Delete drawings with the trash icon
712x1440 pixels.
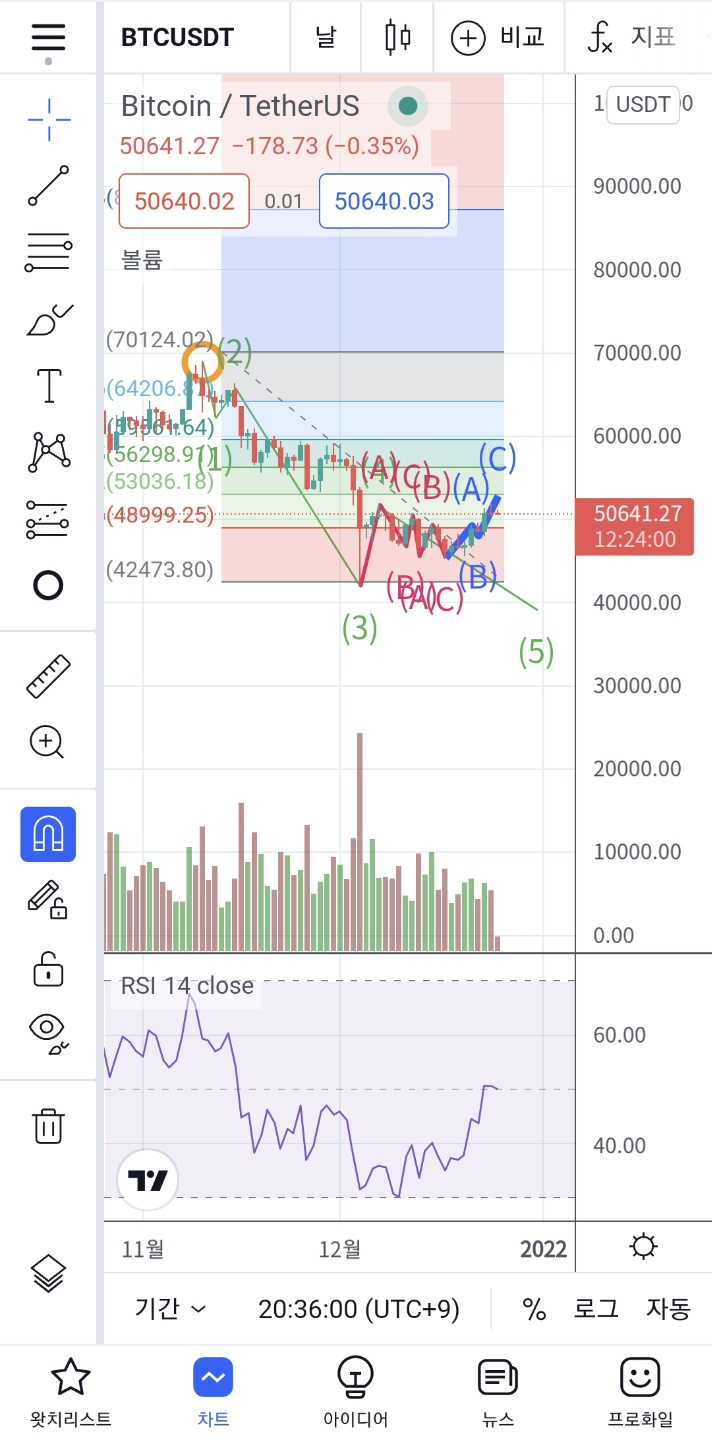48,1126
